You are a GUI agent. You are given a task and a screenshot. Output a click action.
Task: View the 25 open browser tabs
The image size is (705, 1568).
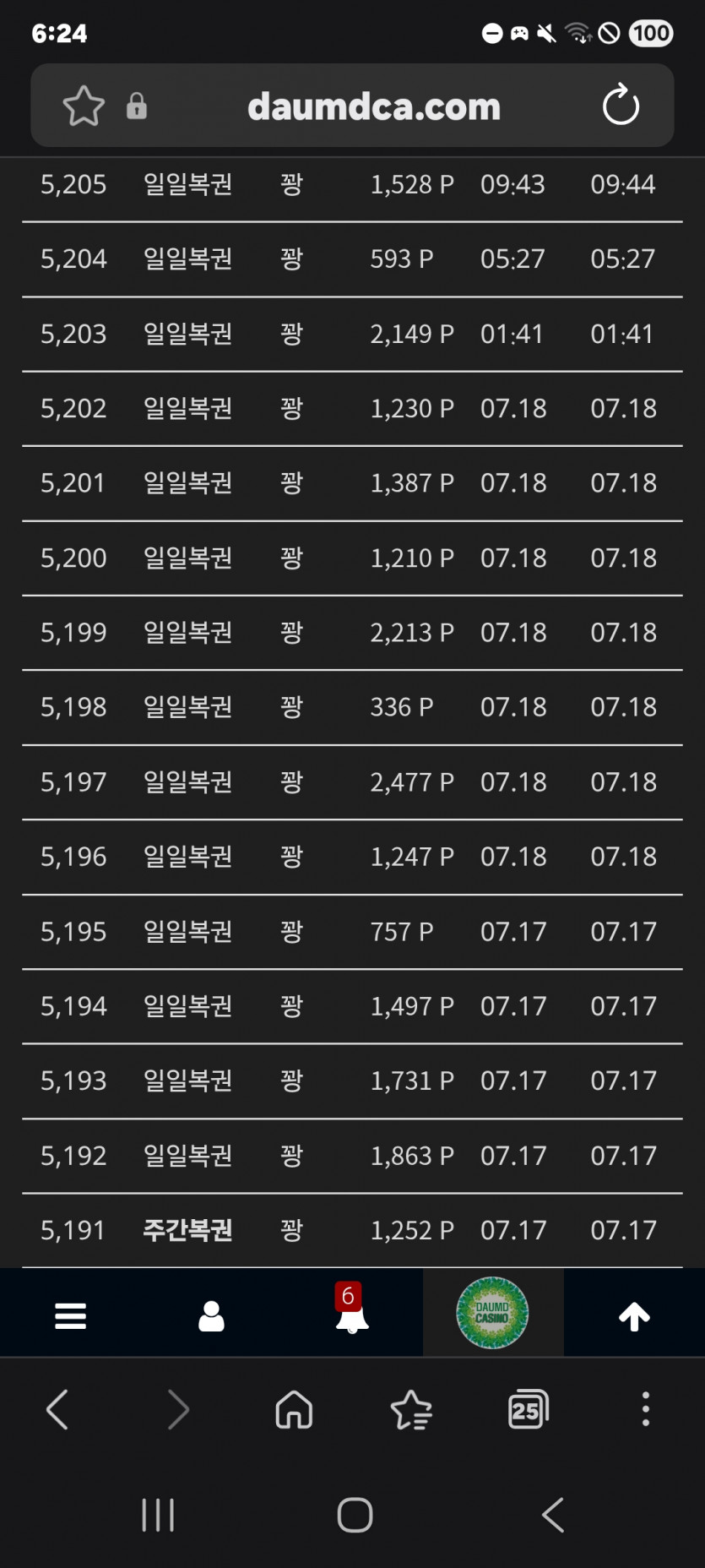point(529,1409)
